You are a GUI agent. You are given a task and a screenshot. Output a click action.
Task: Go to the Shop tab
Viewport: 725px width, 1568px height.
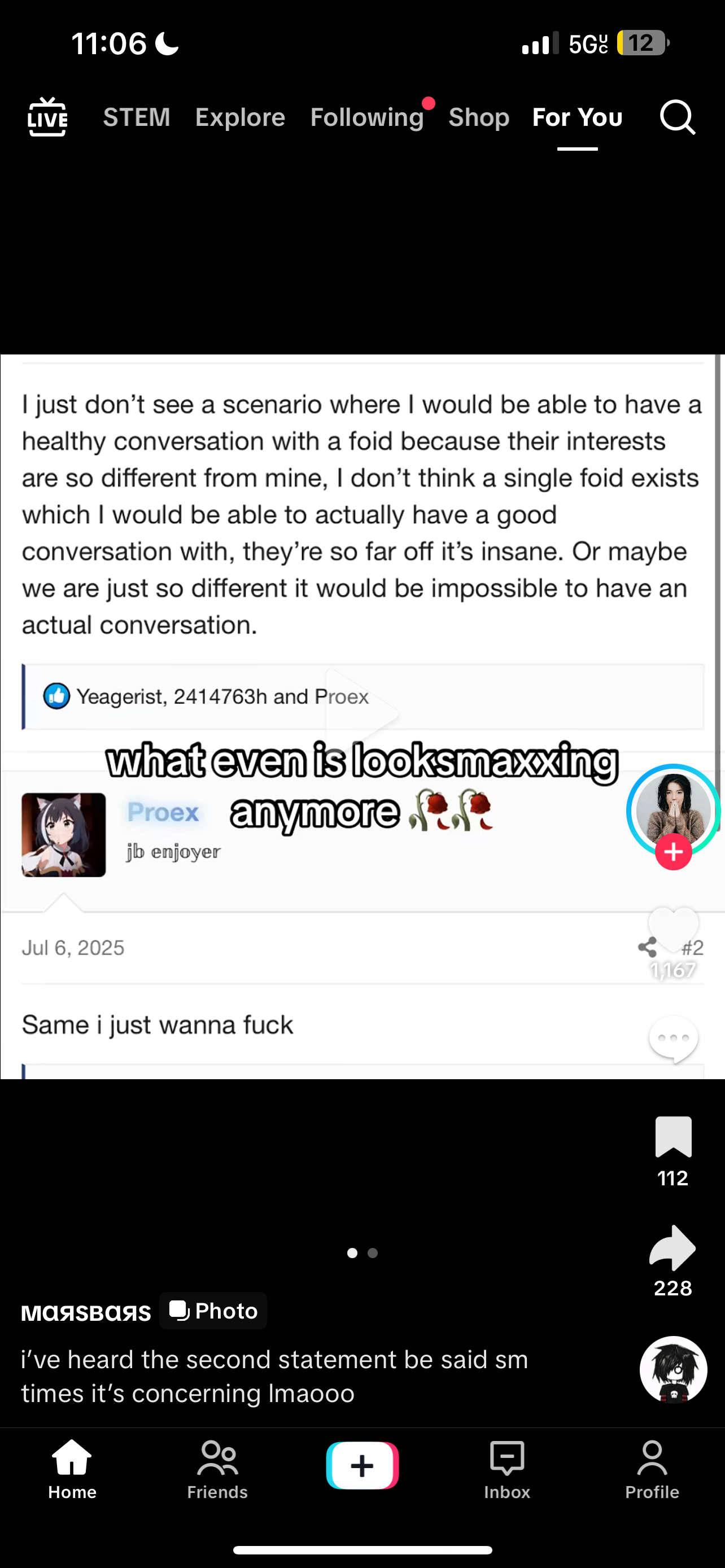pos(478,117)
